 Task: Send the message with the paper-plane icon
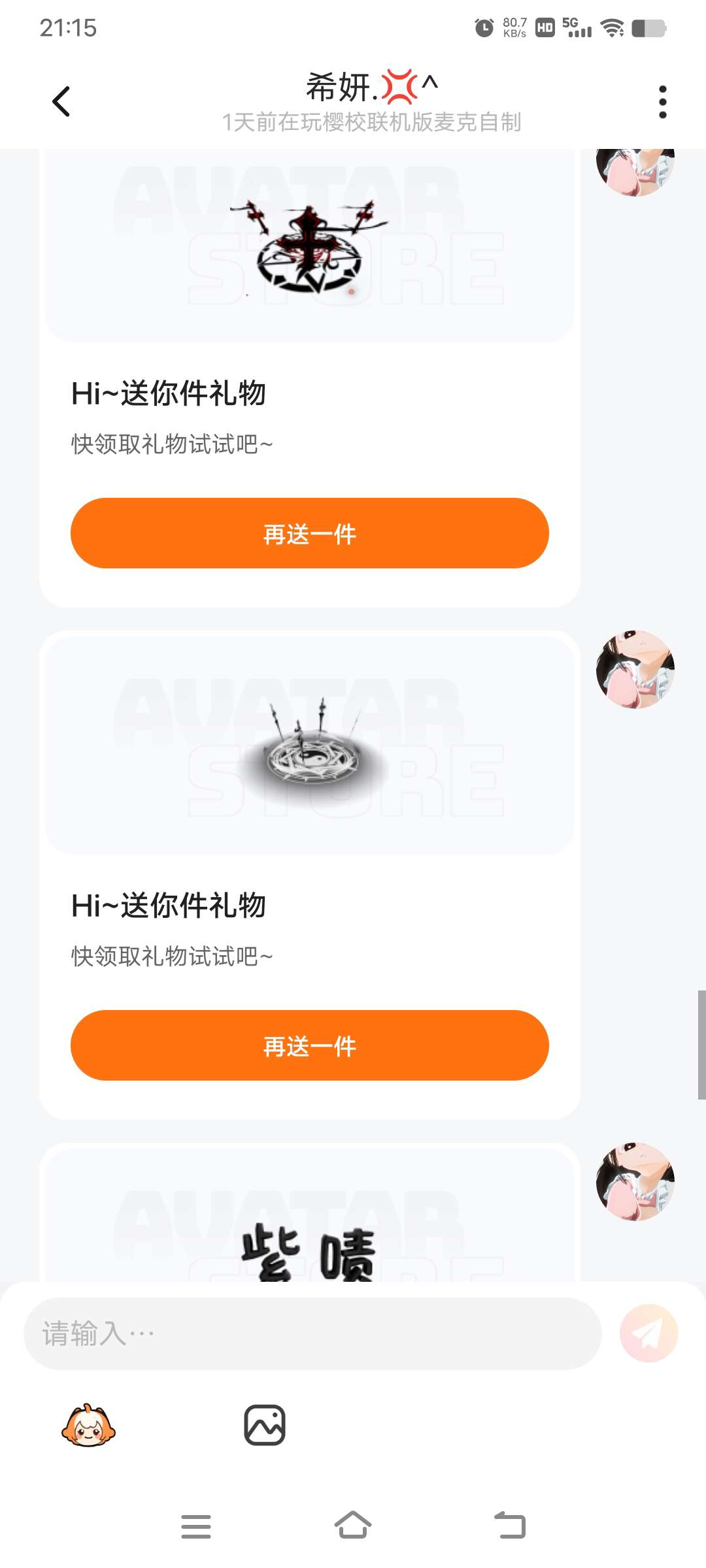(x=648, y=1333)
